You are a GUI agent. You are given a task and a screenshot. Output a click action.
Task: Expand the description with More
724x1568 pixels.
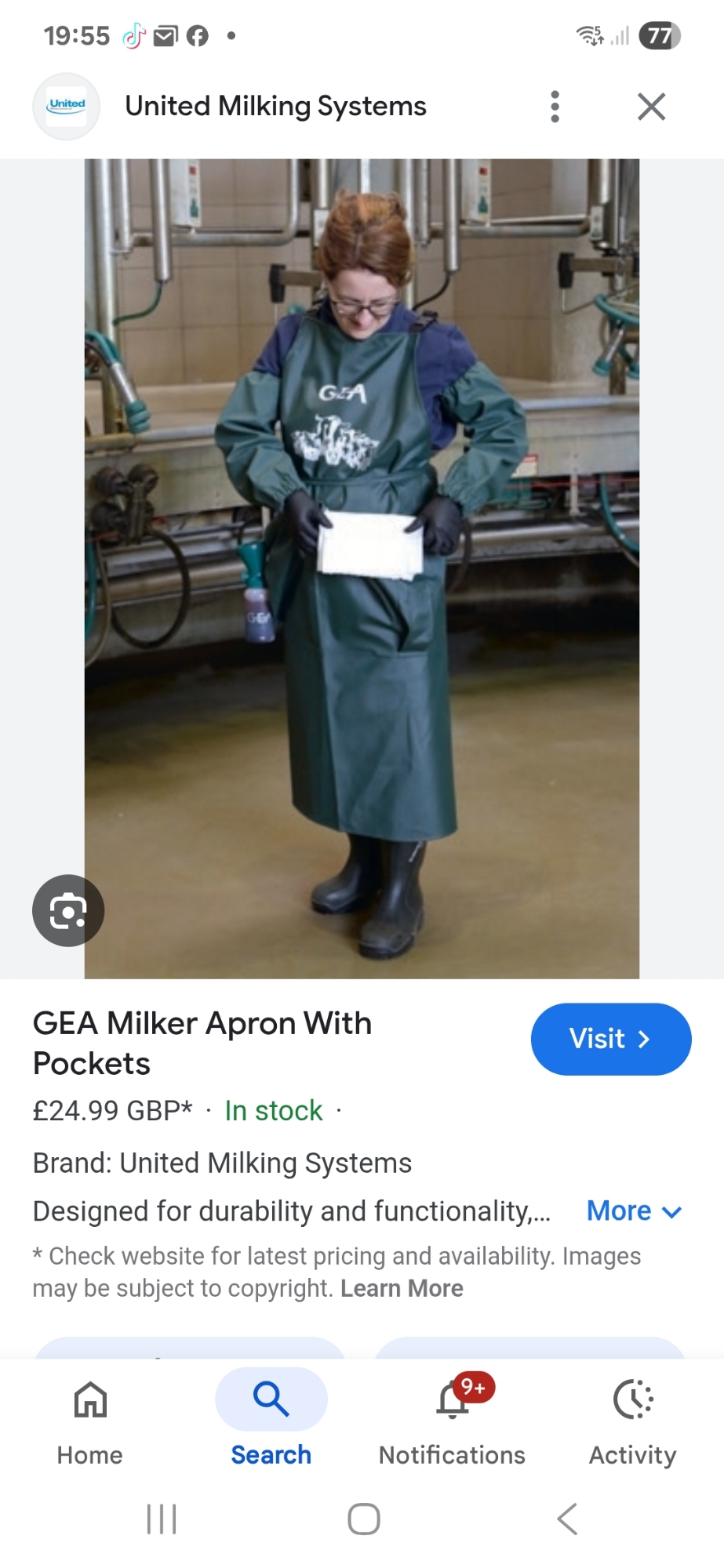[x=634, y=1211]
